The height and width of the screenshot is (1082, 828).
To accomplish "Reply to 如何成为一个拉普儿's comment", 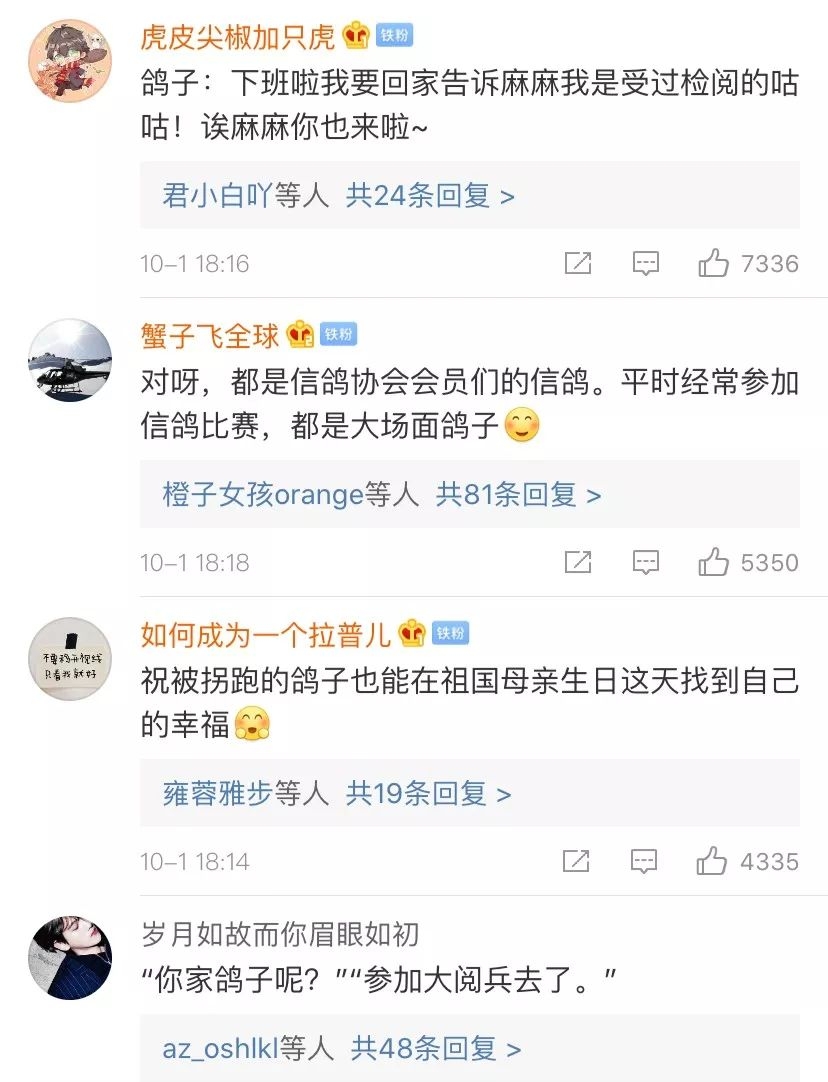I will click(646, 861).
